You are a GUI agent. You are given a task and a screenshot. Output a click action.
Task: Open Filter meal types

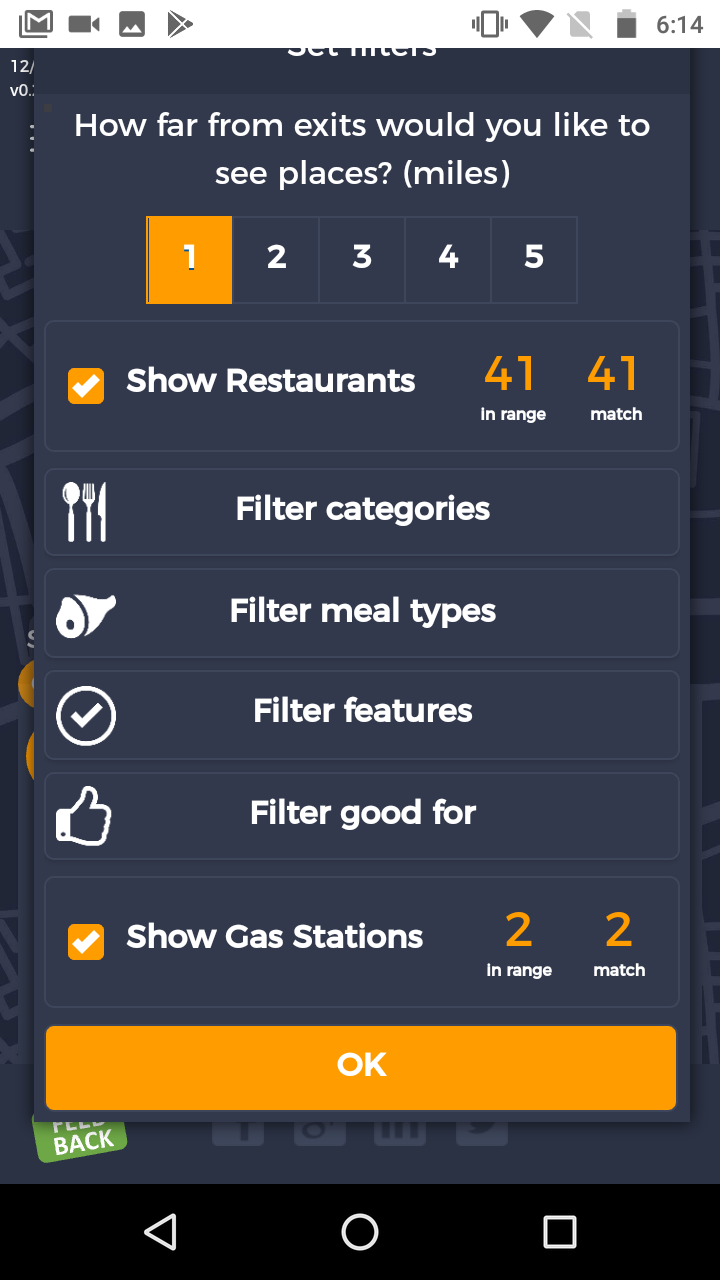click(362, 612)
